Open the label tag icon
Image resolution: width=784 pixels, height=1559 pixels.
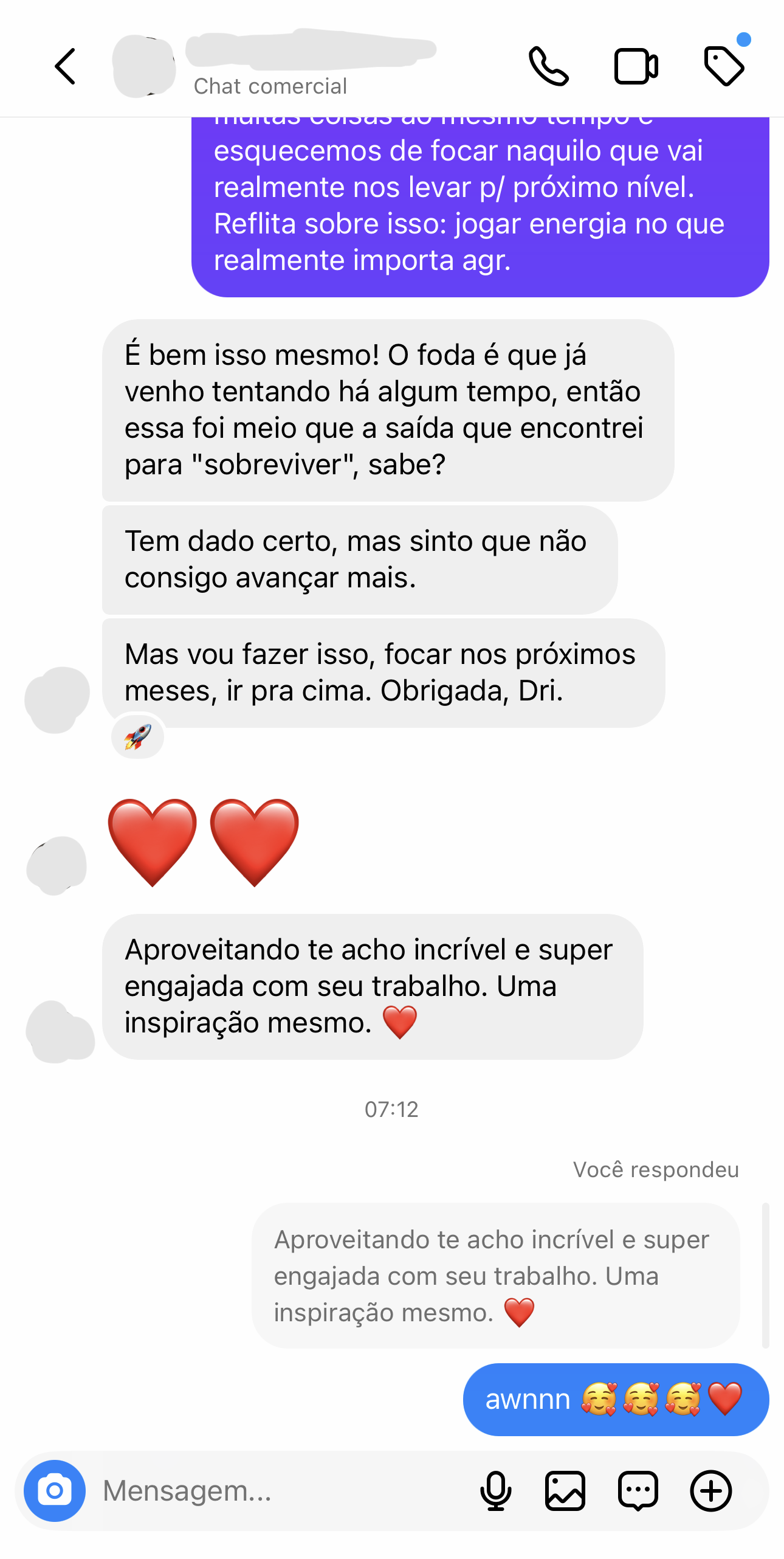724,66
